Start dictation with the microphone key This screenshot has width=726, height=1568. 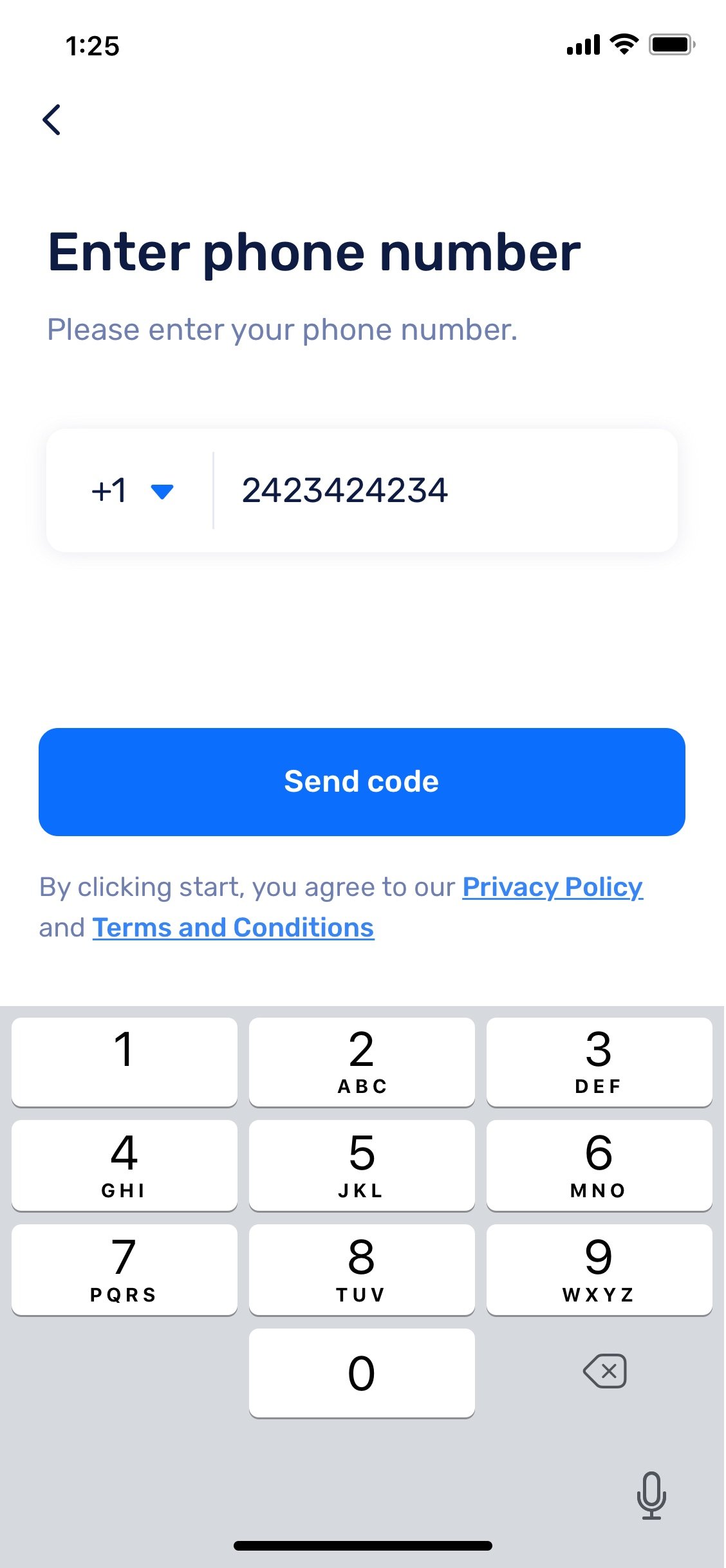[x=651, y=1495]
